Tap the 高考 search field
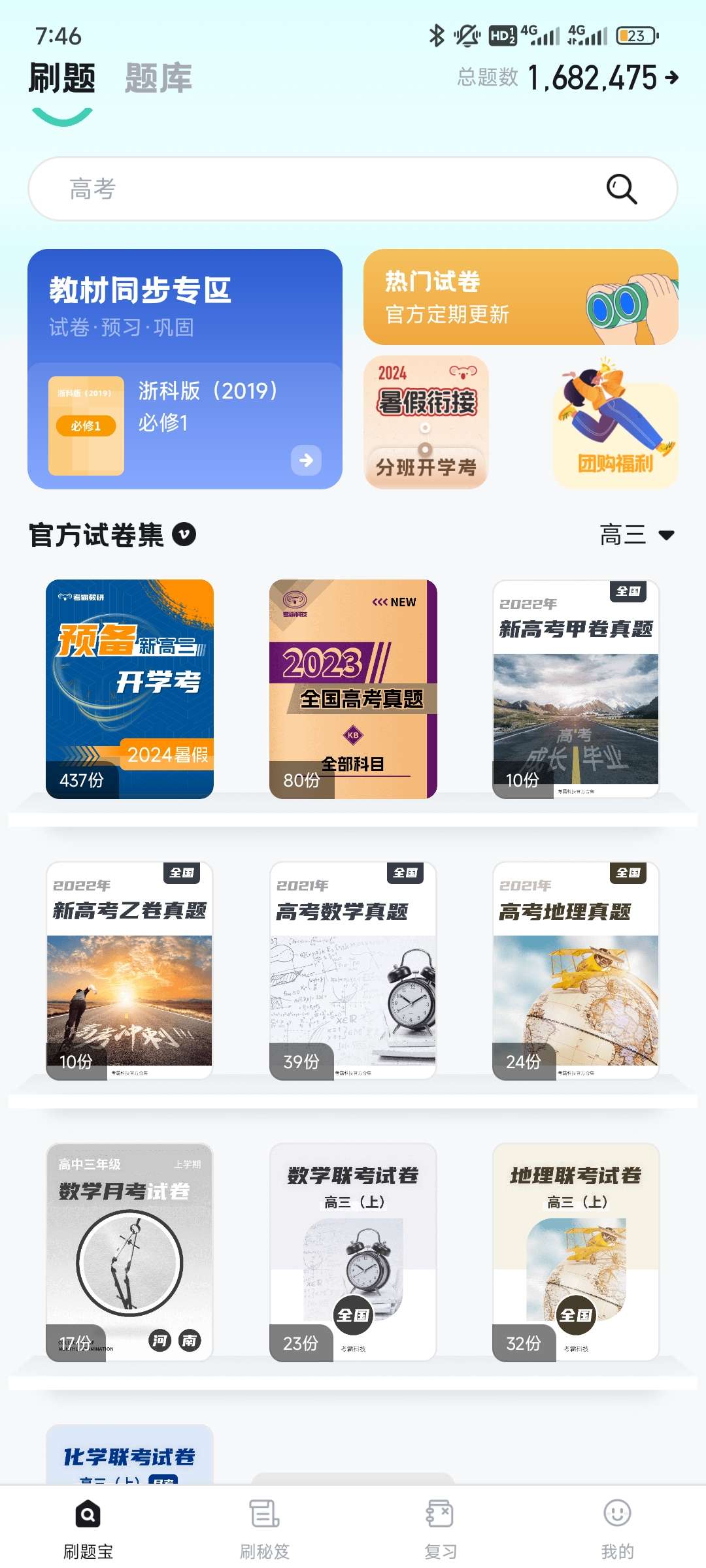Viewport: 706px width, 1568px height. click(314, 189)
